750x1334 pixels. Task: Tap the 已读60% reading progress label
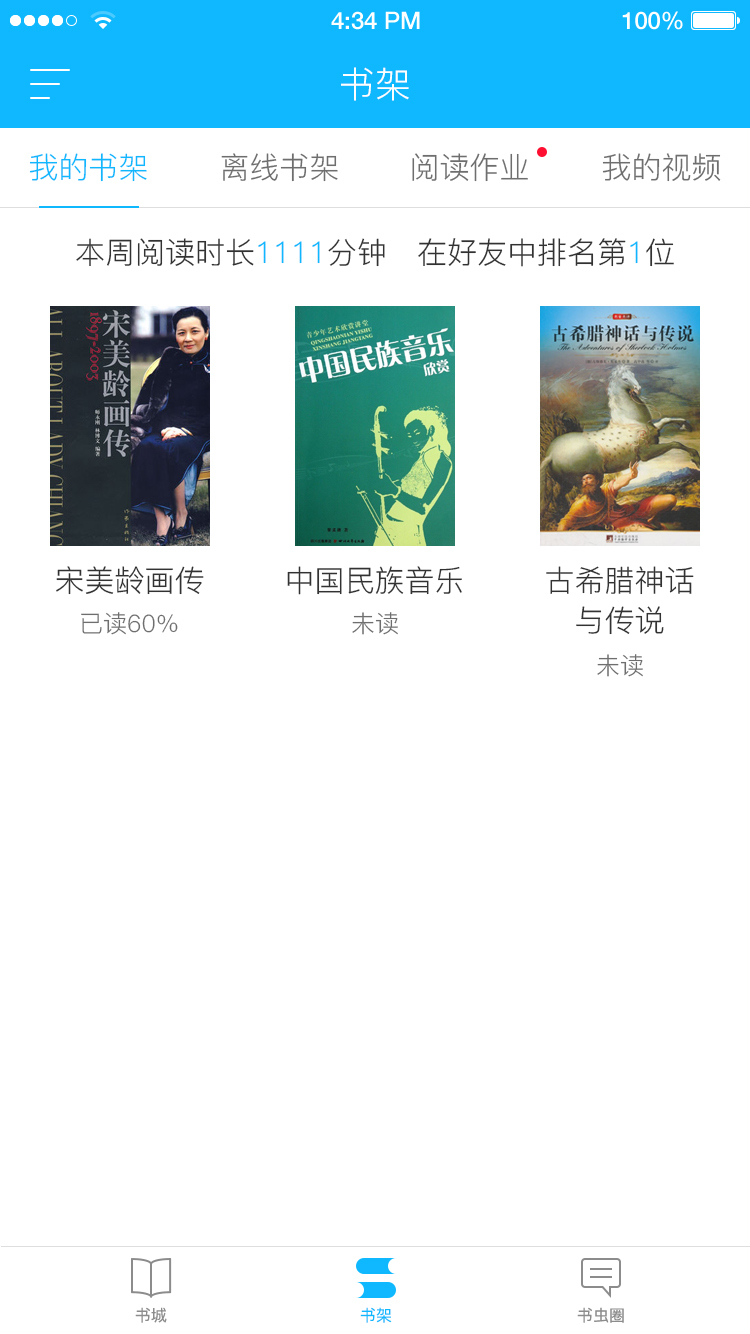click(129, 625)
